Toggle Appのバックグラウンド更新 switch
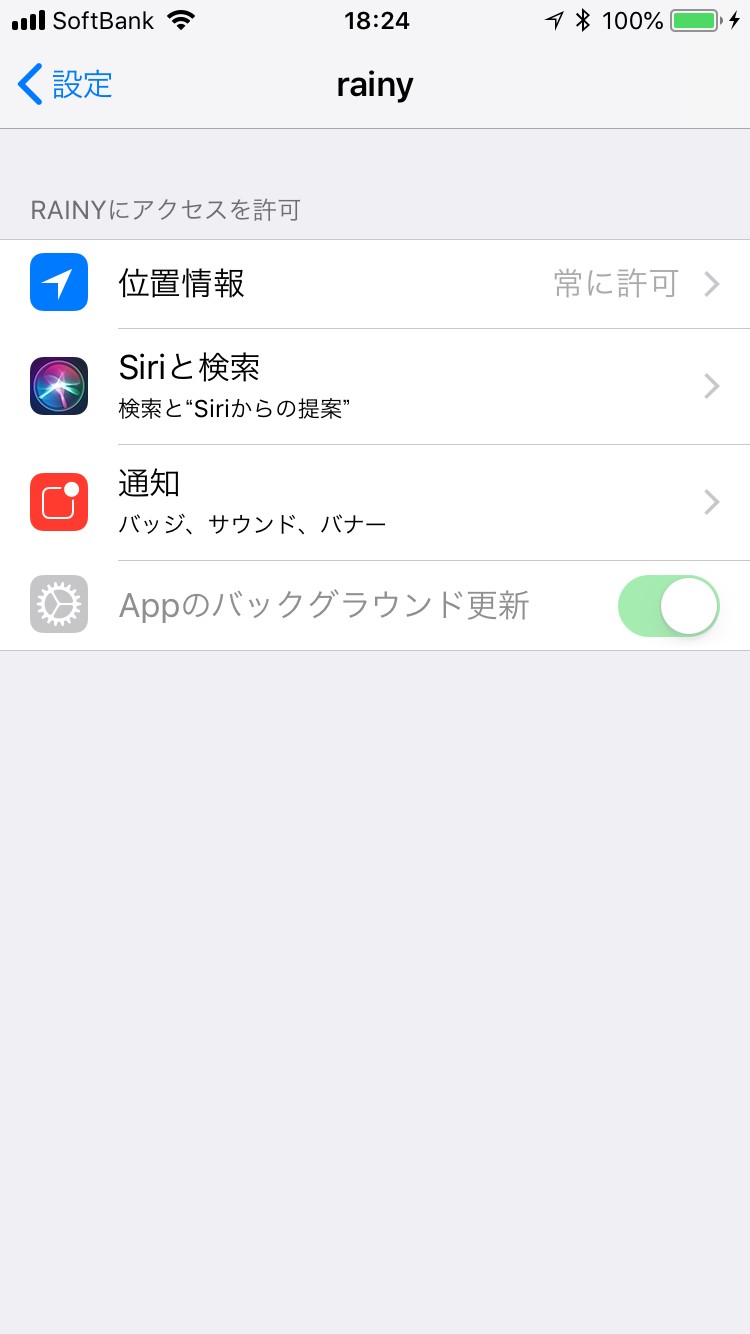 (668, 606)
